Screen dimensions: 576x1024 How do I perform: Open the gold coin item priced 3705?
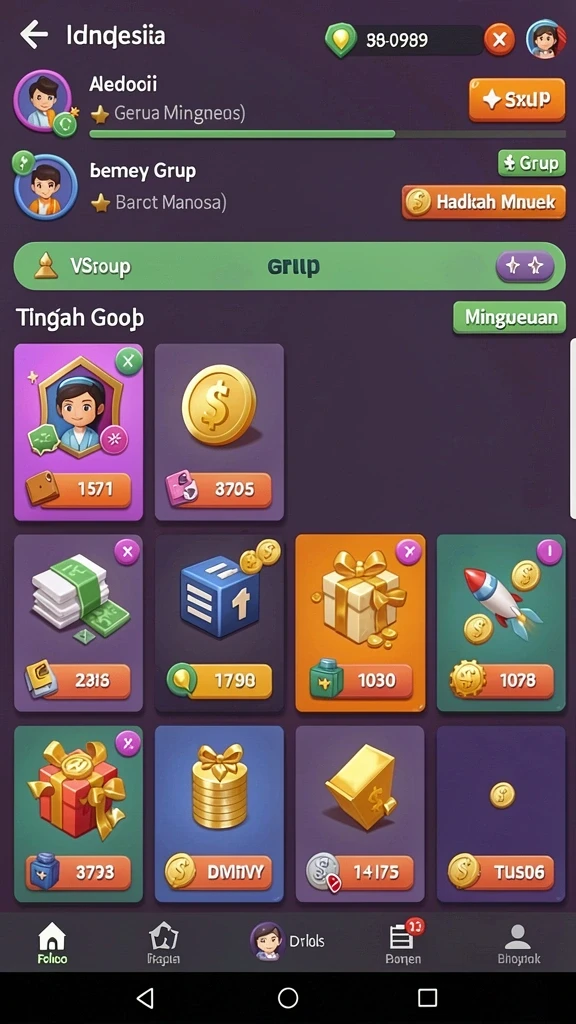coord(219,432)
